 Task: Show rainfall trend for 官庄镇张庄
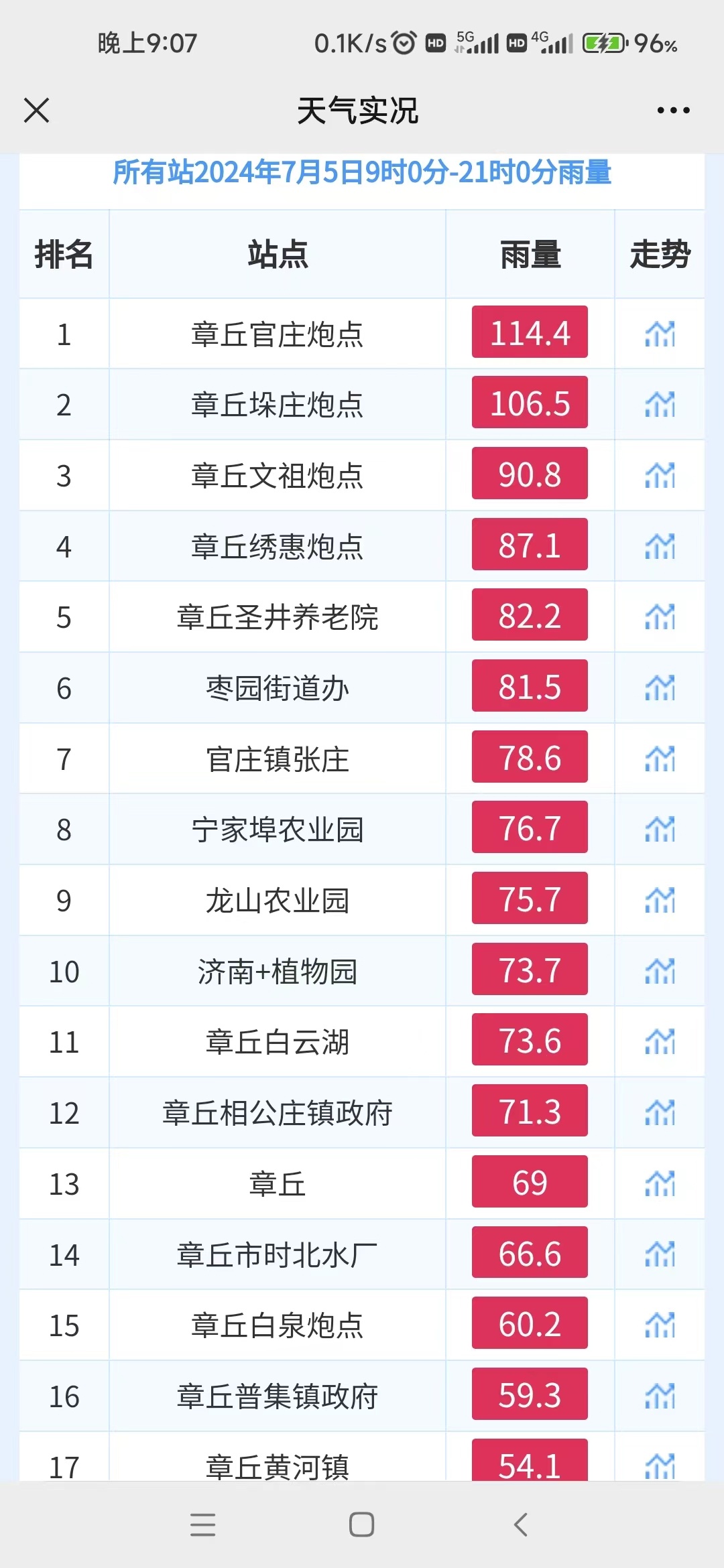pos(660,759)
